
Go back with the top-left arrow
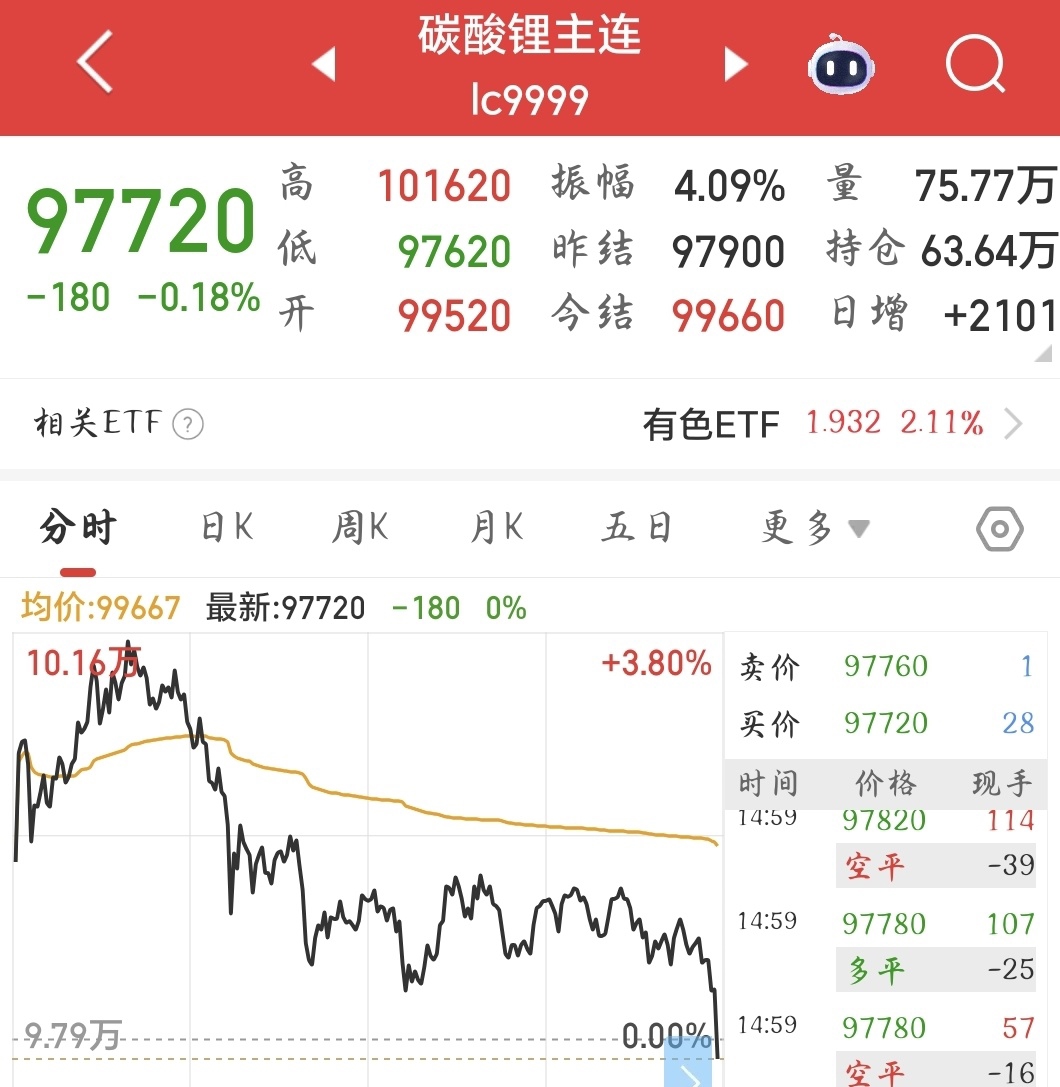pos(94,62)
